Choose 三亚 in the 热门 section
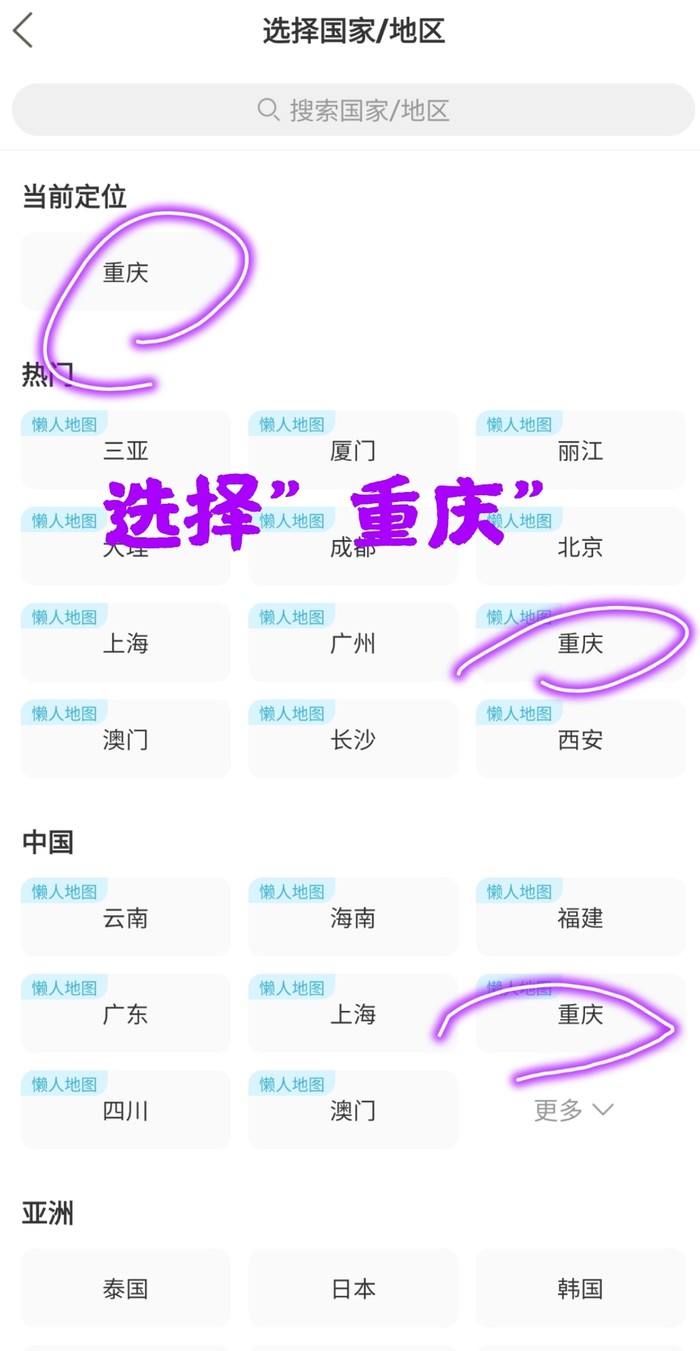The width and height of the screenshot is (700, 1351). click(125, 450)
